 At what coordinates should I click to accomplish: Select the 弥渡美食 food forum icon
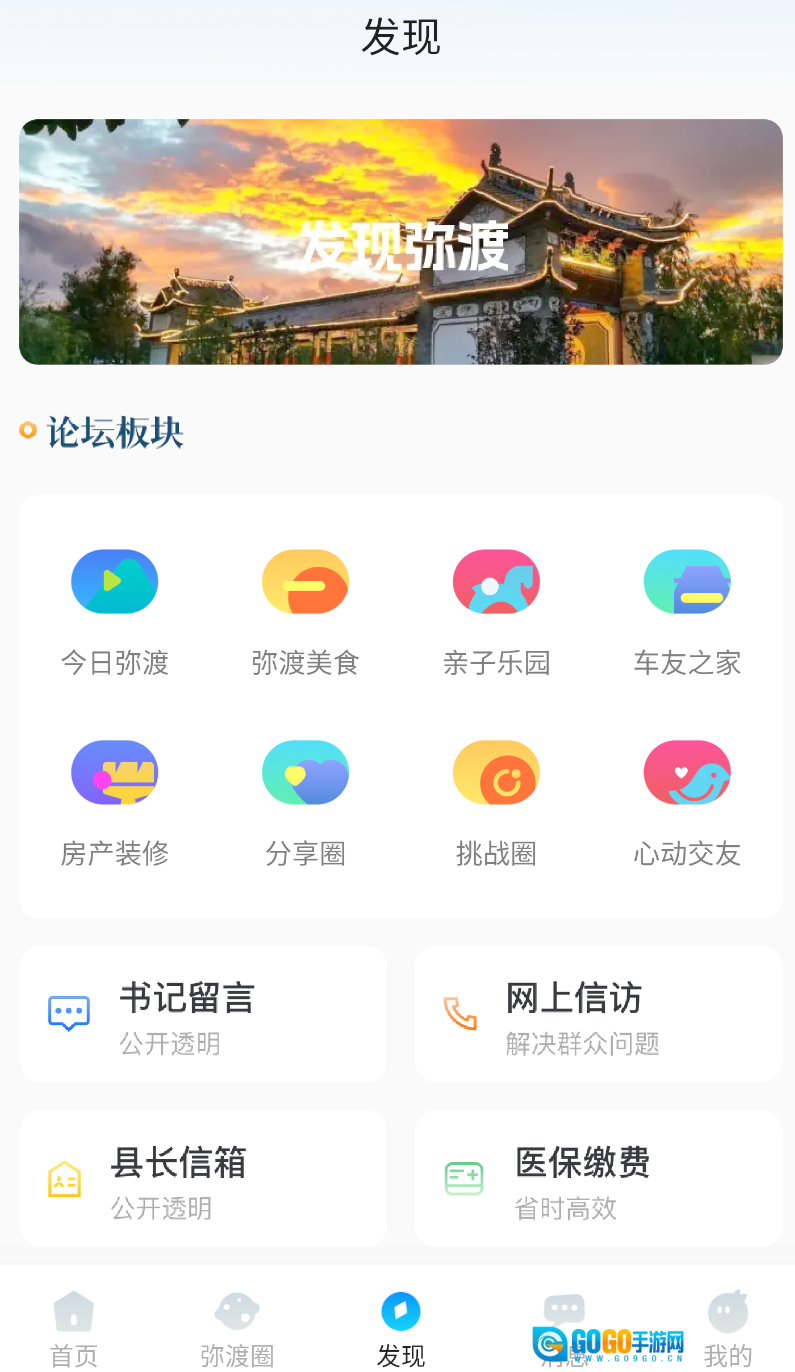(305, 581)
